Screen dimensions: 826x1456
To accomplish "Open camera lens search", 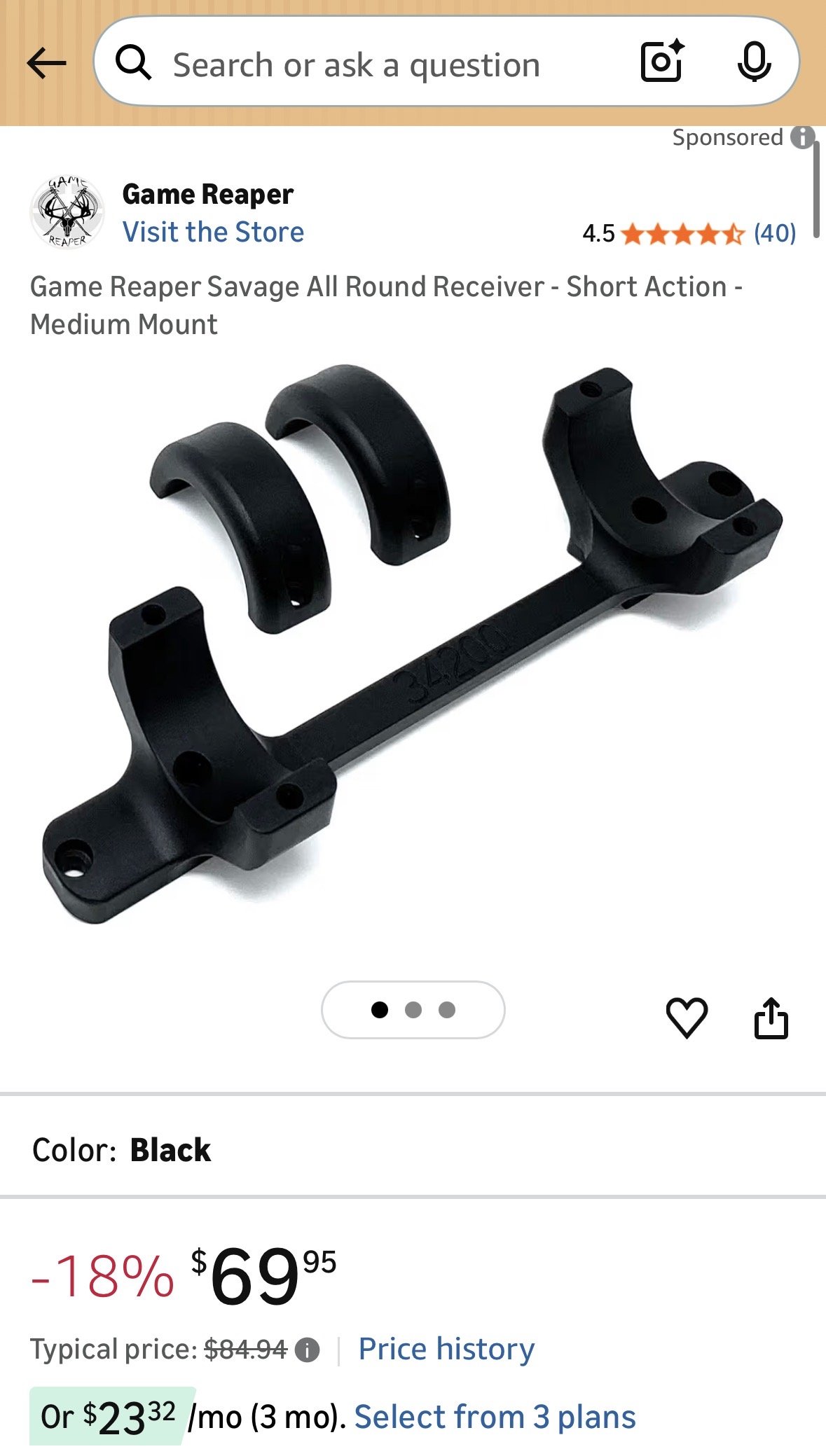I will click(x=661, y=62).
